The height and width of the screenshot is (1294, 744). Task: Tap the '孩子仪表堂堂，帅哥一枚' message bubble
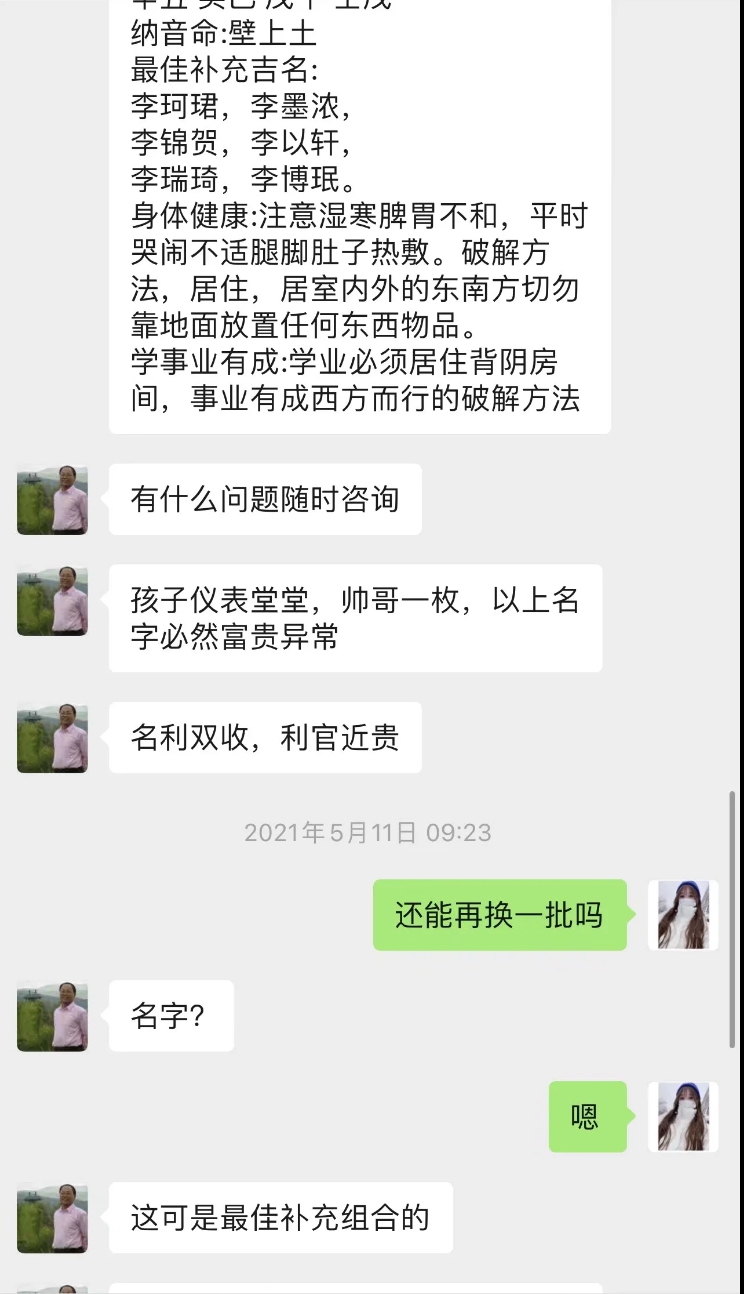click(356, 617)
